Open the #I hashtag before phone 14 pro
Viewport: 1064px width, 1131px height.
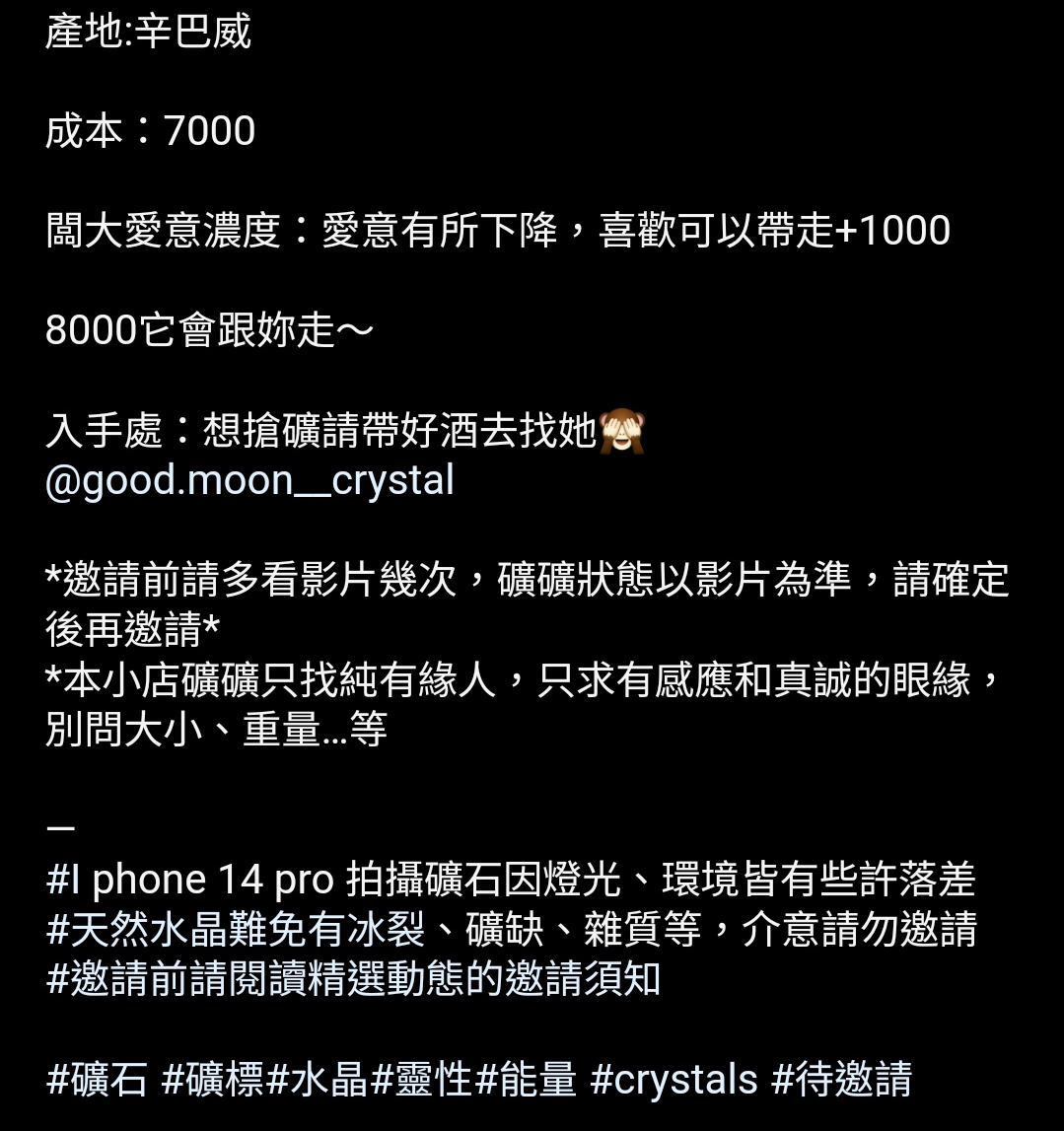click(x=63, y=880)
